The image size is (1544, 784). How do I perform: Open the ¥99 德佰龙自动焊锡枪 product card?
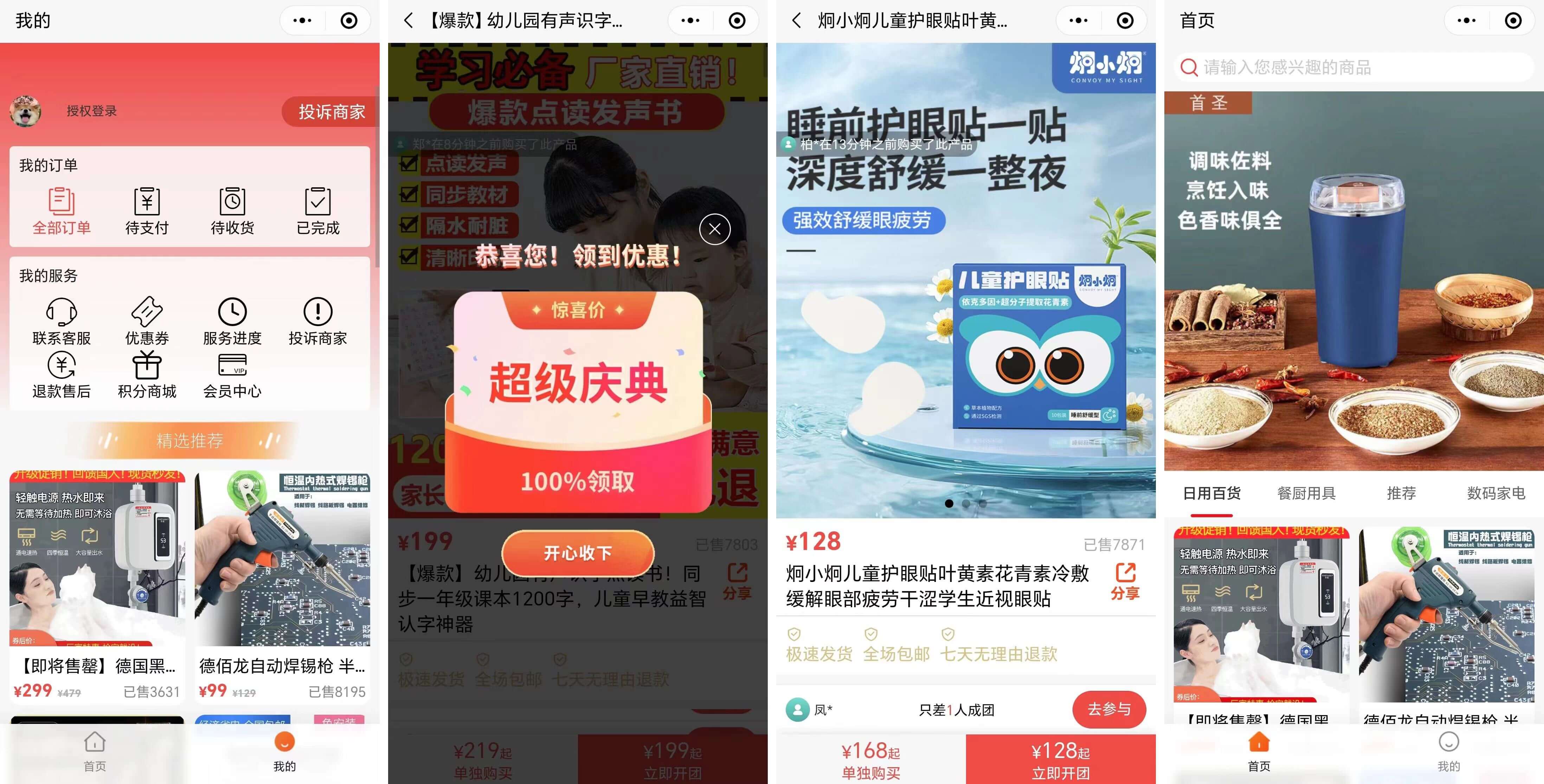point(282,587)
